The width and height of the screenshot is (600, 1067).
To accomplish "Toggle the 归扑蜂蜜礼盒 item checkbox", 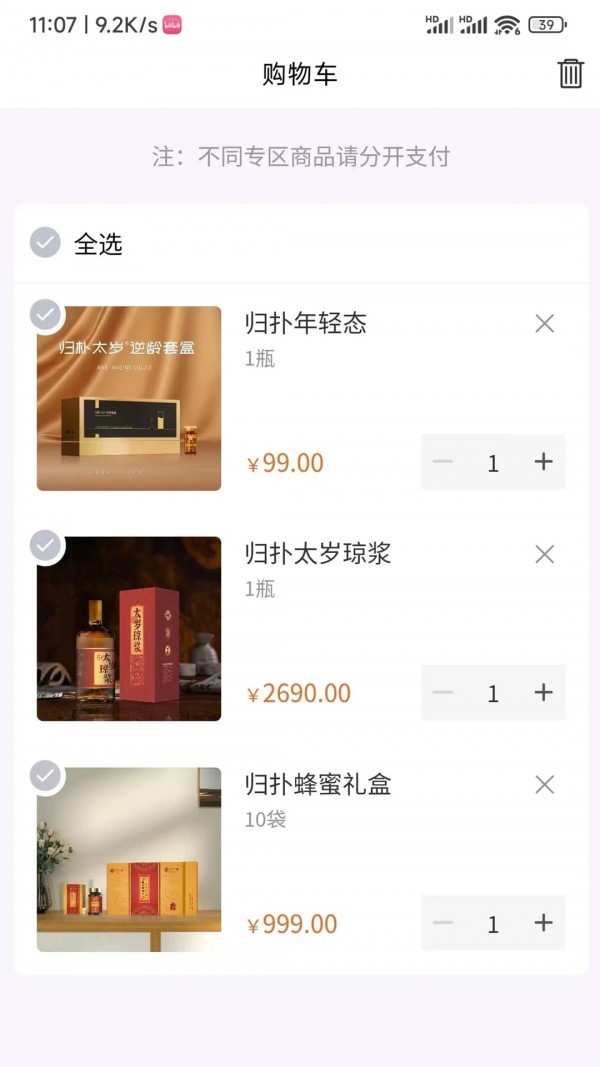I will (46, 776).
